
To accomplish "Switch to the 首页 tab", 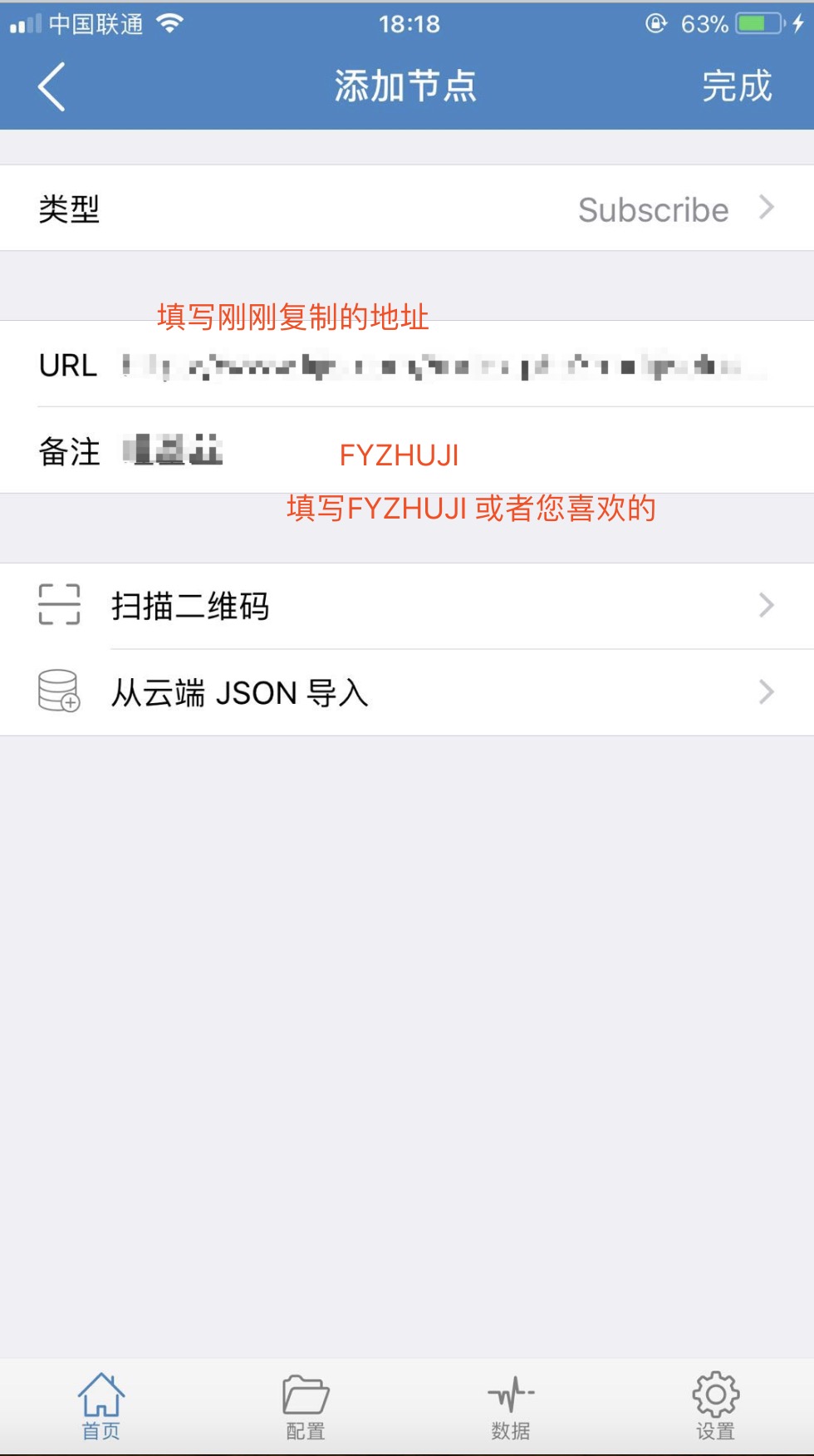I will pyautogui.click(x=101, y=1406).
